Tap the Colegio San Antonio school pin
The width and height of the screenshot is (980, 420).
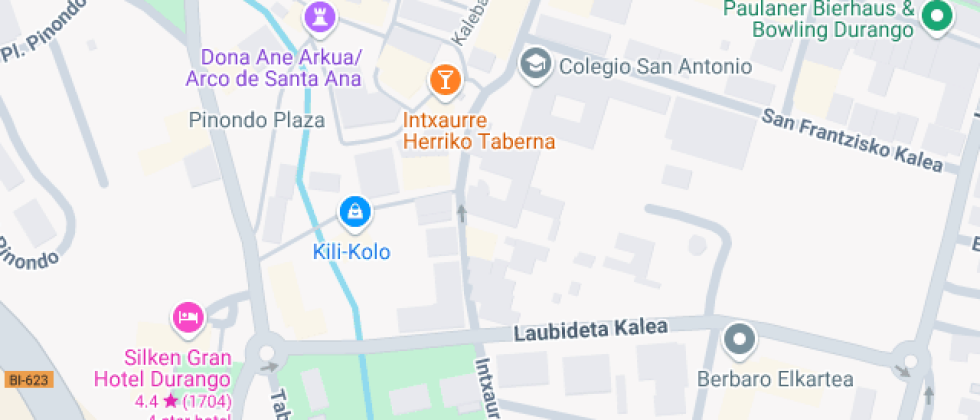pos(536,65)
